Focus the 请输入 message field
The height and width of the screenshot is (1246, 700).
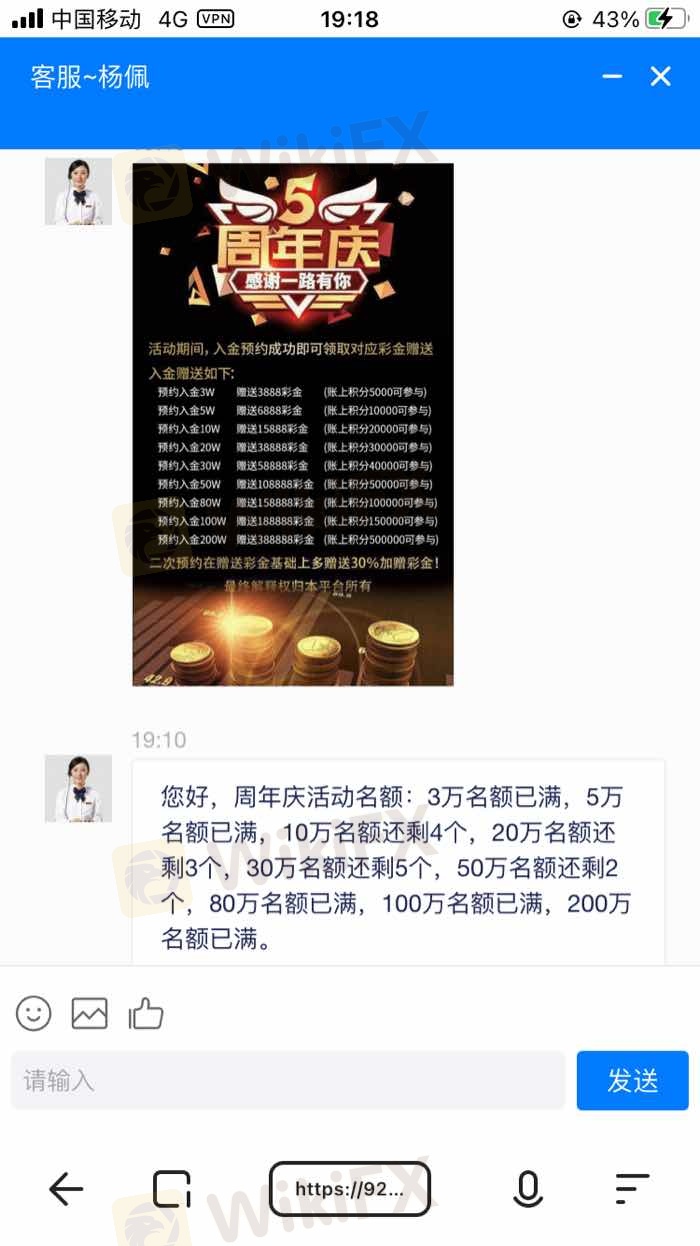[x=288, y=1080]
